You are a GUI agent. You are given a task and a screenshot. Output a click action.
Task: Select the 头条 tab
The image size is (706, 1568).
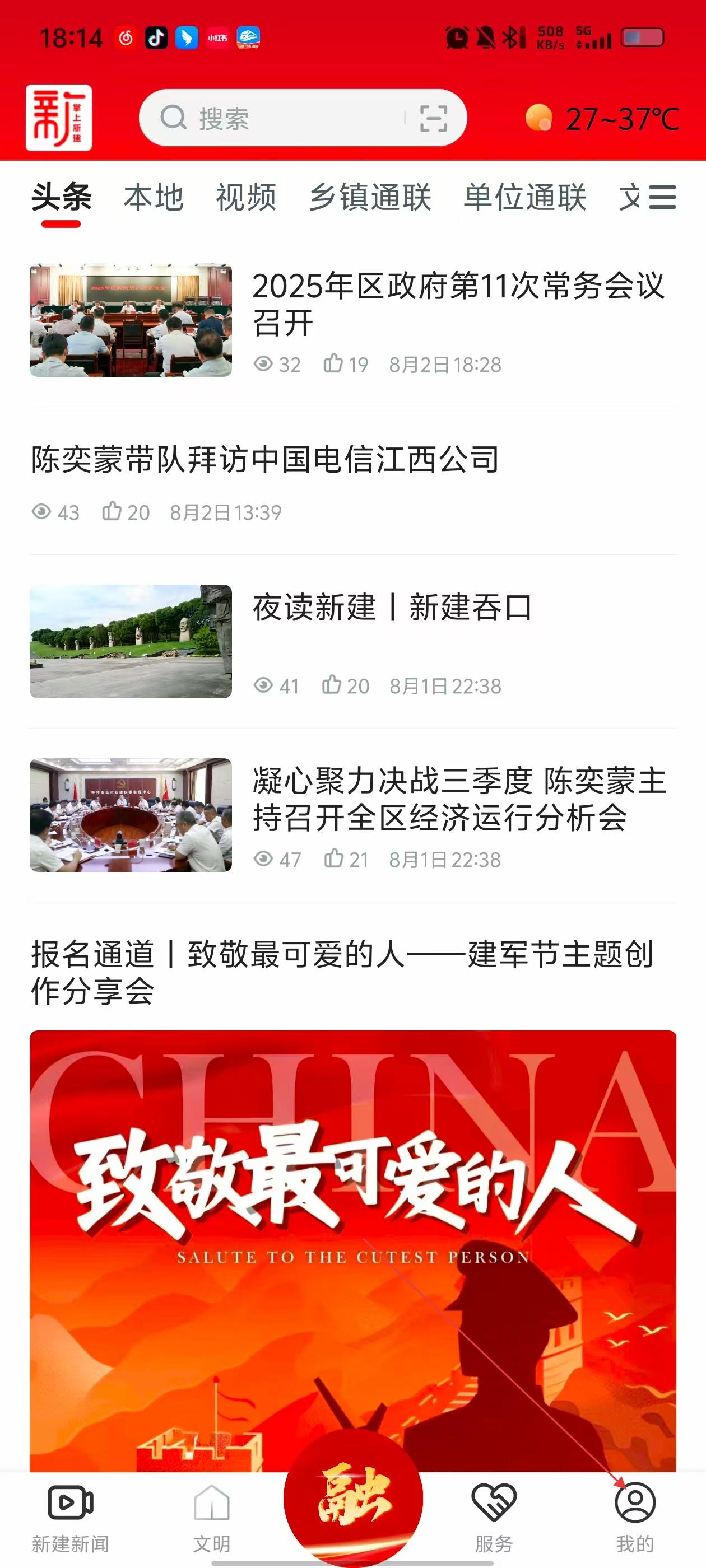tap(62, 198)
